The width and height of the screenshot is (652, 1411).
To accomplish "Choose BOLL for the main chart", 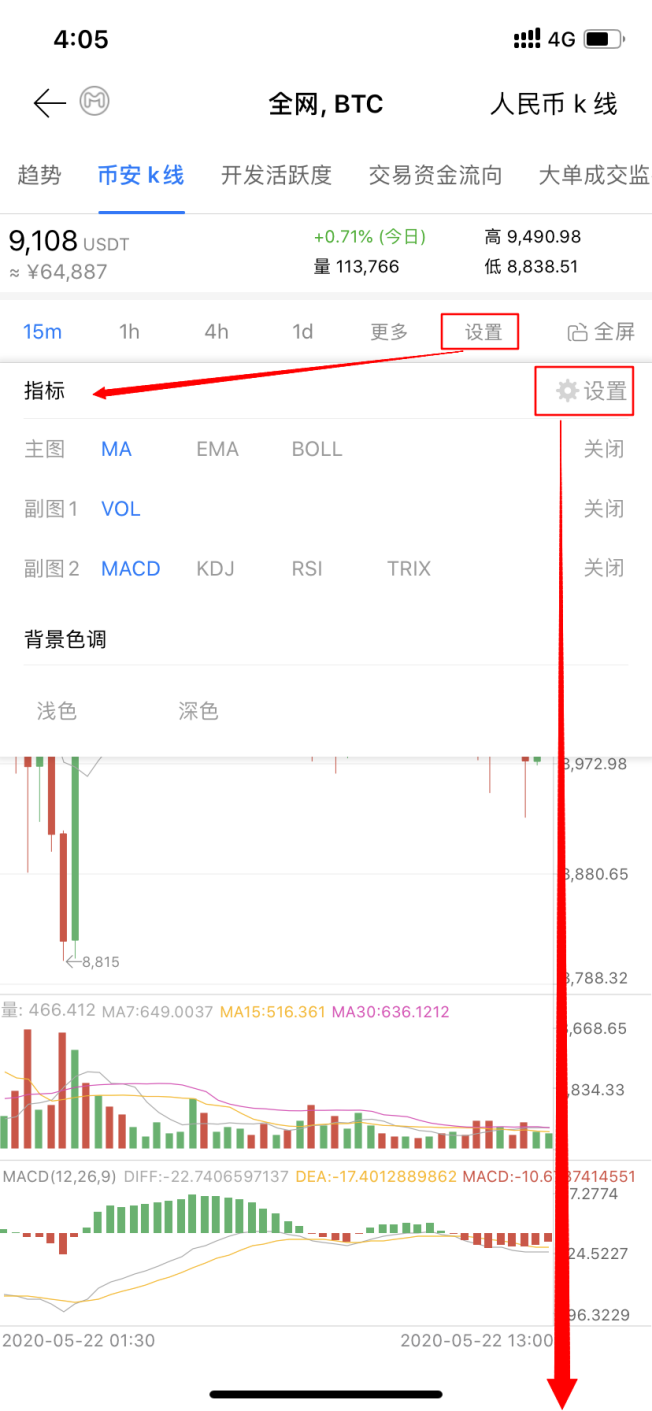I will click(317, 449).
